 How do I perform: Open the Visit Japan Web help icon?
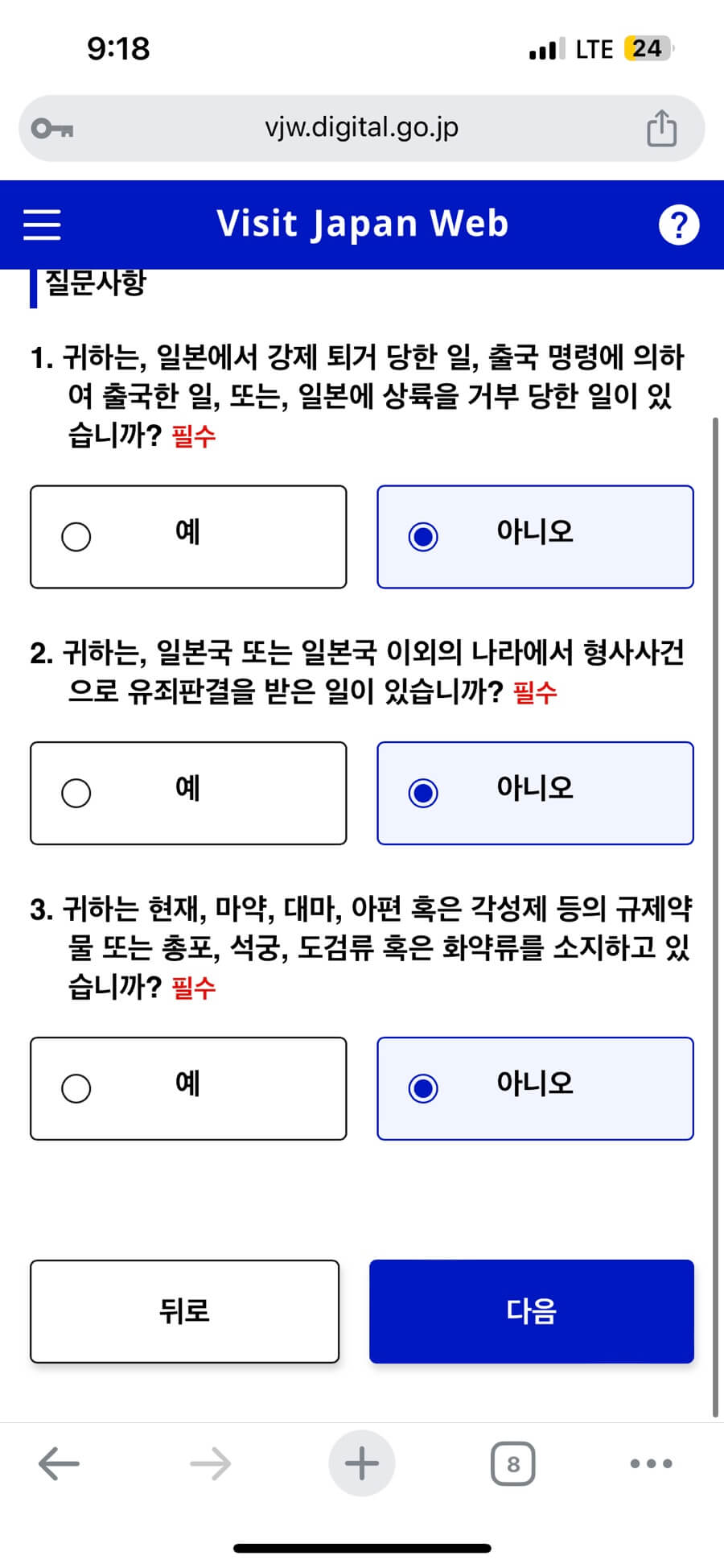click(x=681, y=224)
